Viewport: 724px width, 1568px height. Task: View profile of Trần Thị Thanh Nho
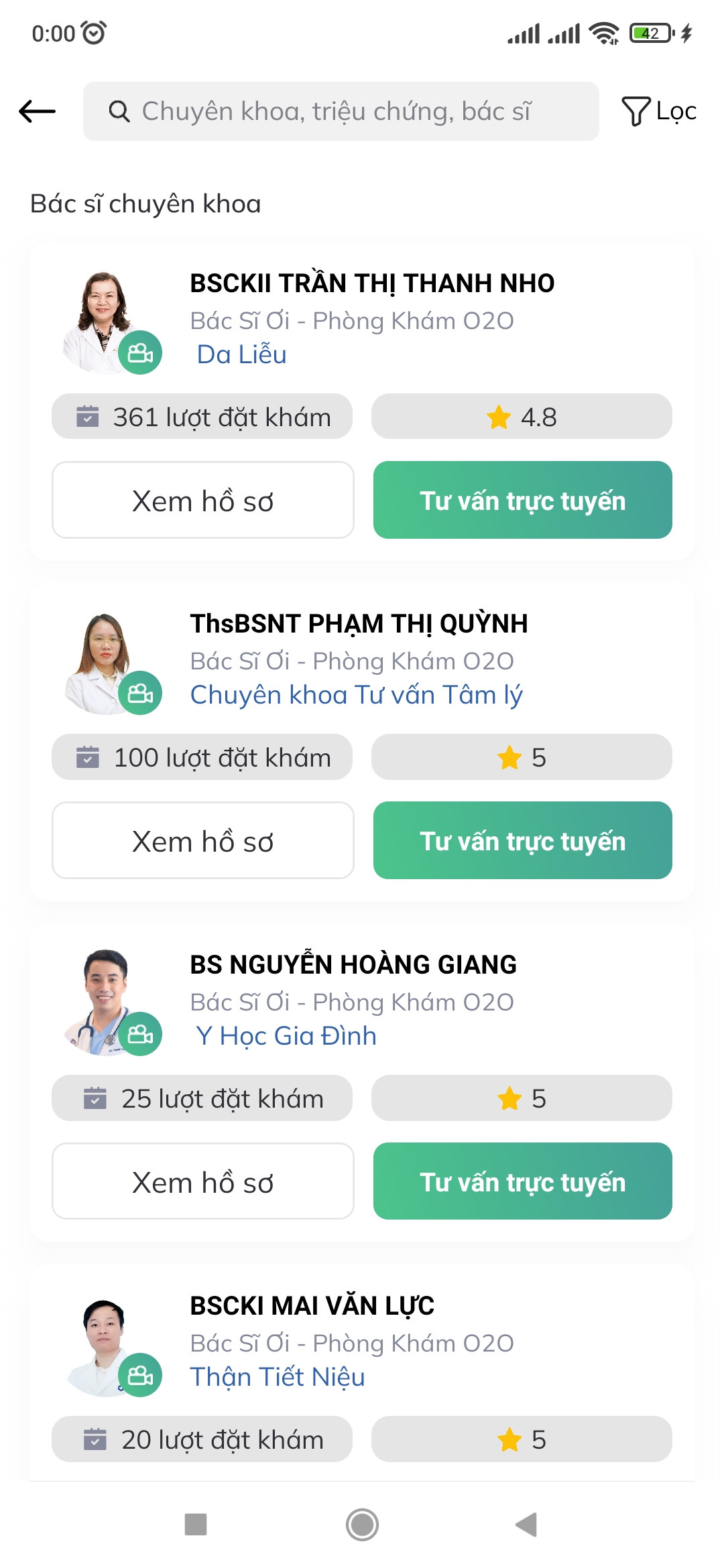pos(202,500)
